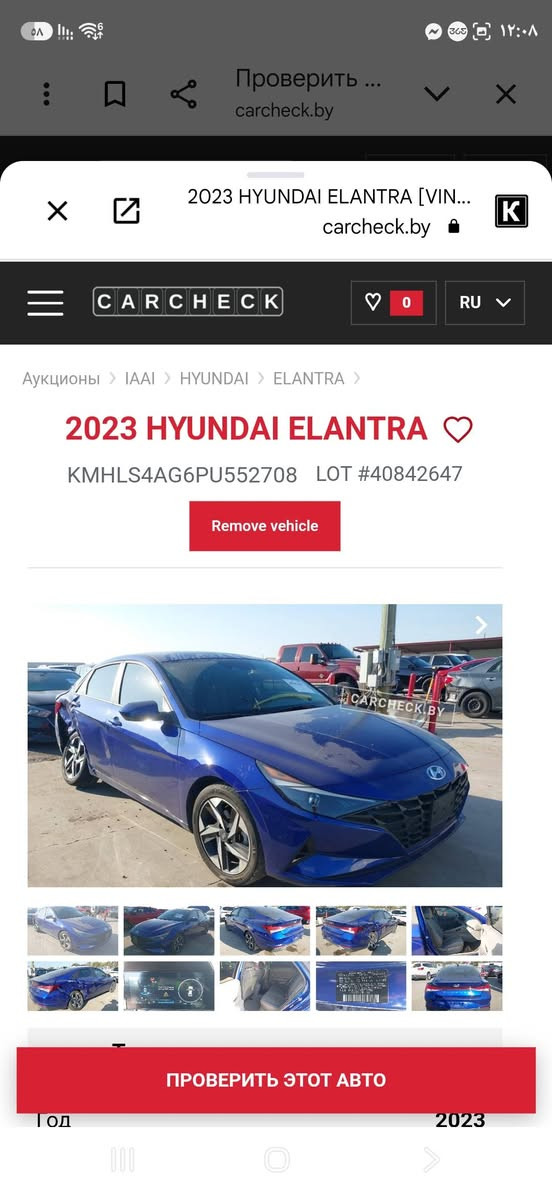Tap ПРОВЕРИТЬ ЭТОТ АВТО
The height and width of the screenshot is (1196, 552).
coord(276,1080)
